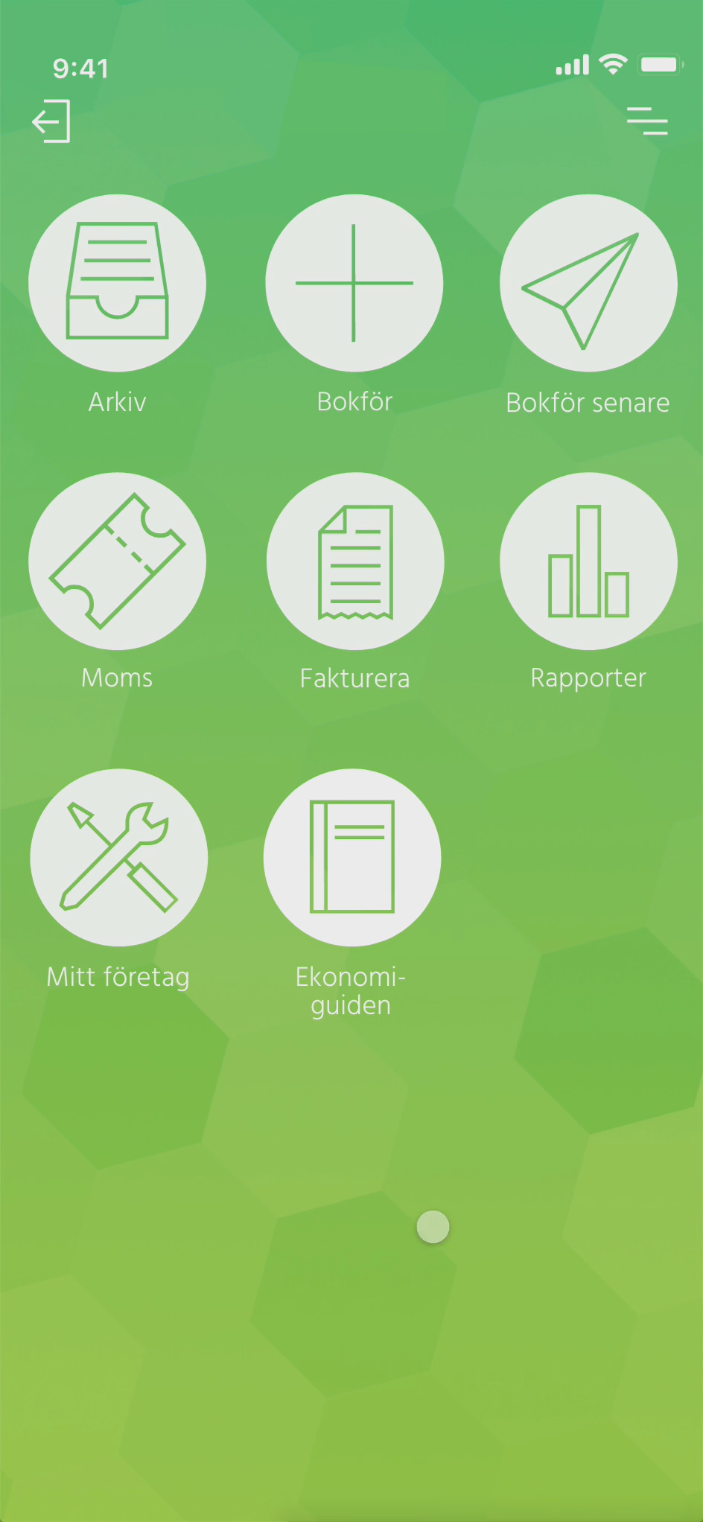
Task: View Rapporter
Action: coord(588,561)
